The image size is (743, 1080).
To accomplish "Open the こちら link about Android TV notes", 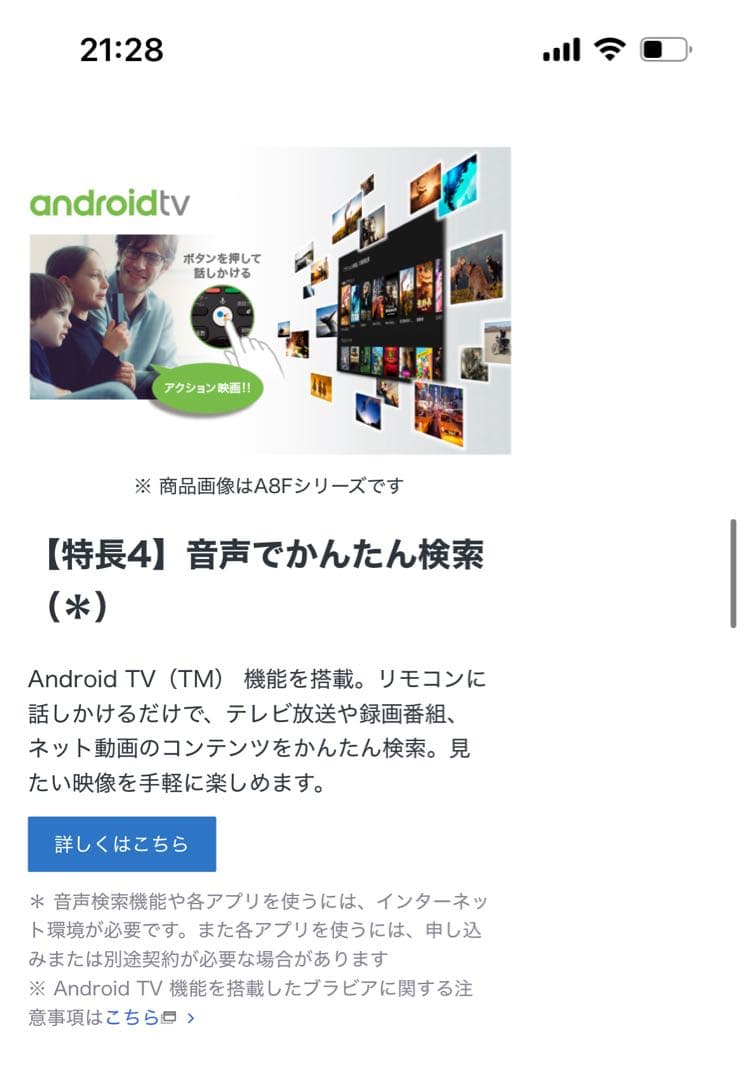I will [x=132, y=1017].
